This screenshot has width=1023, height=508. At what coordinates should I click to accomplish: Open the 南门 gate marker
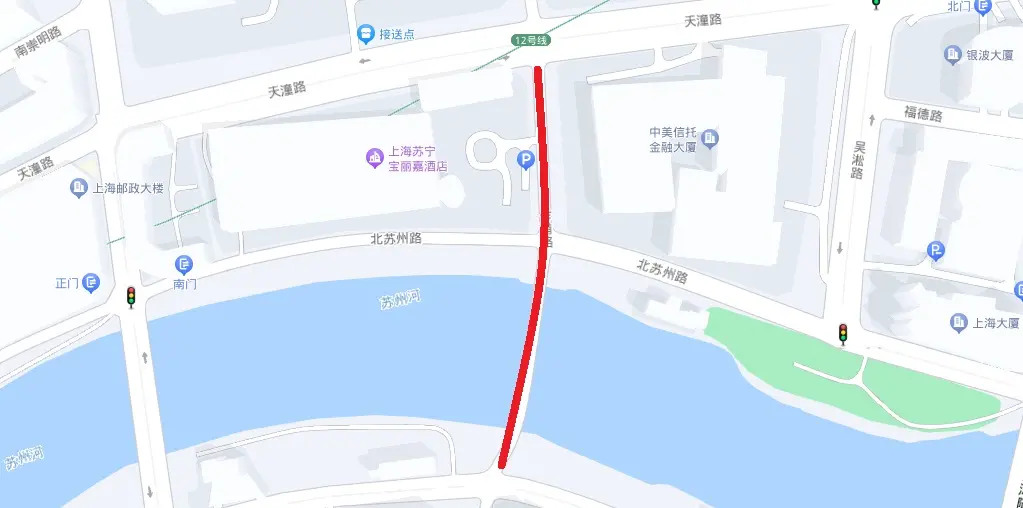tap(184, 264)
